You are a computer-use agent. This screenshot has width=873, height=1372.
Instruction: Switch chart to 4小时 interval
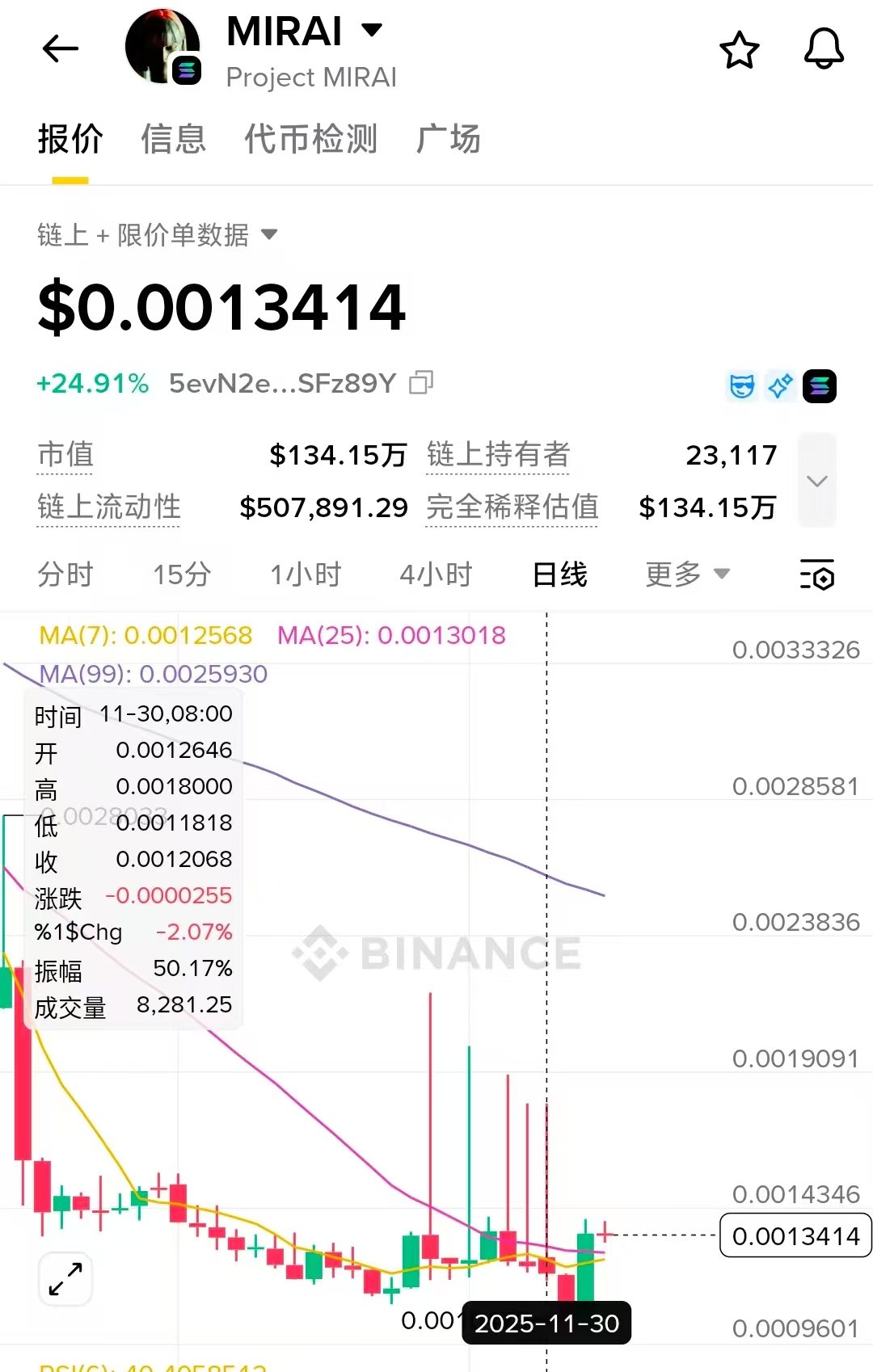click(436, 574)
